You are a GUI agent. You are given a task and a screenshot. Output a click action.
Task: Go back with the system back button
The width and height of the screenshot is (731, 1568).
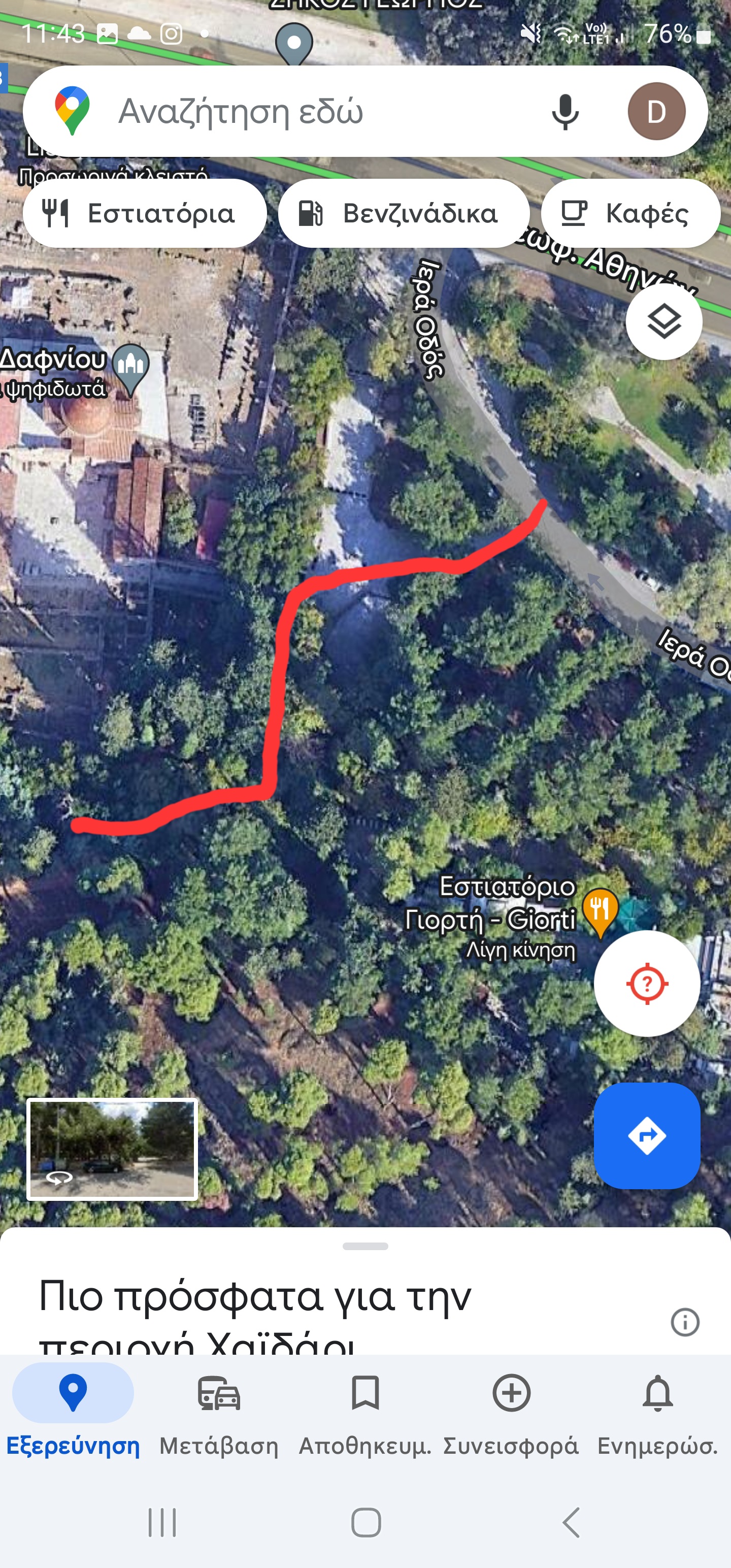[x=571, y=1523]
